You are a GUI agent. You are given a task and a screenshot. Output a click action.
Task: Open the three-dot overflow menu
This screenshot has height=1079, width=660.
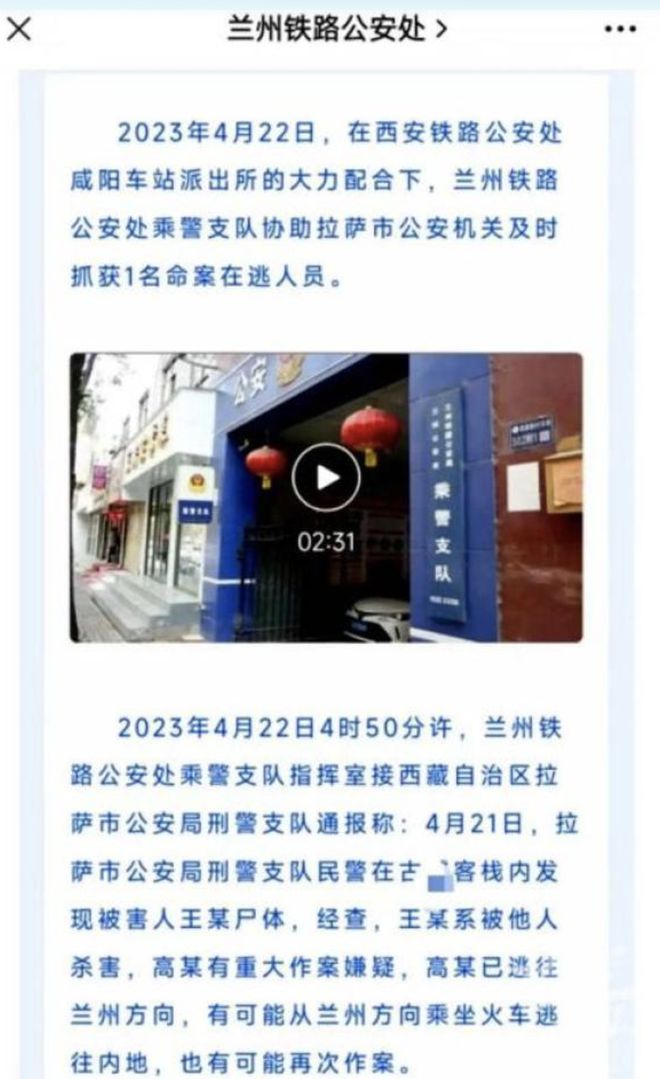(620, 30)
